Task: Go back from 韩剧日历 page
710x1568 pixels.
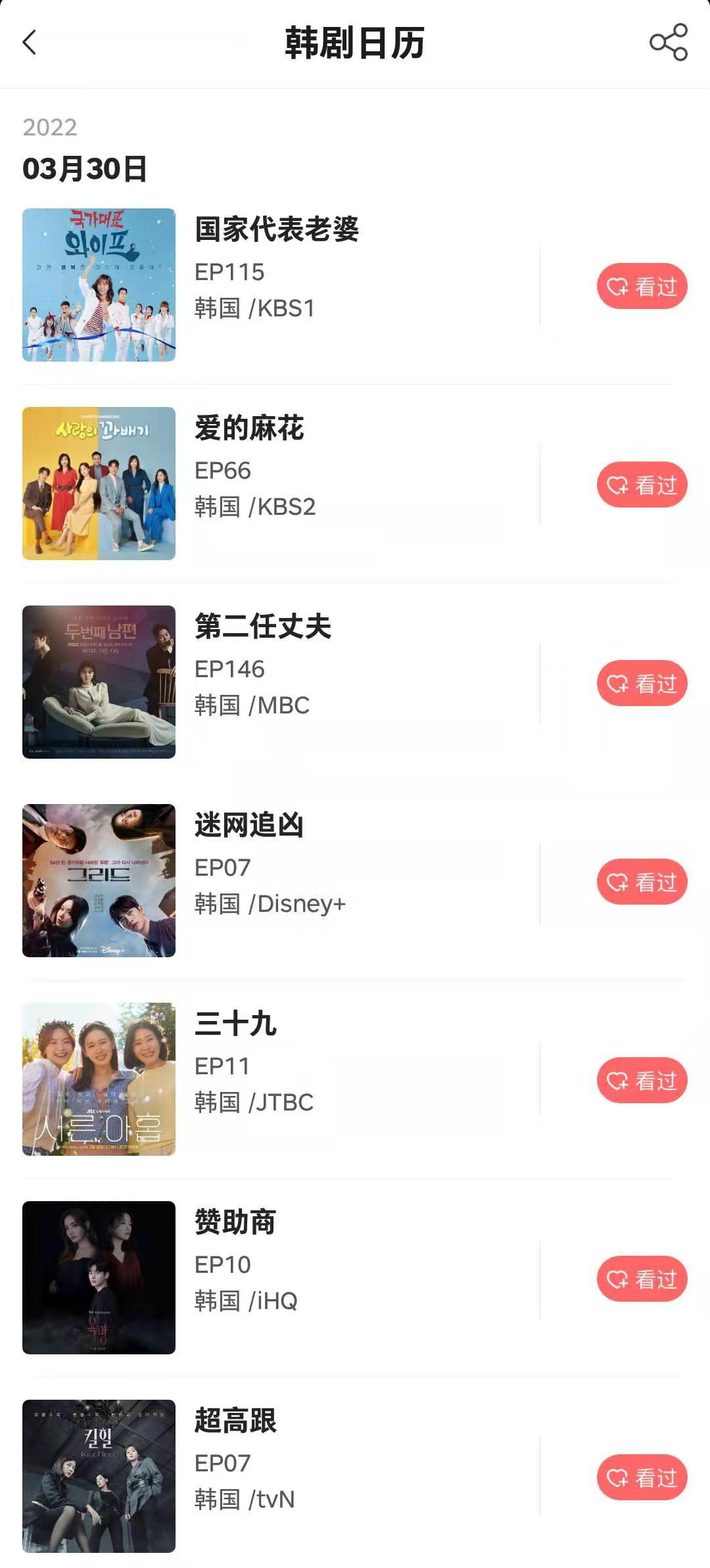Action: (30, 43)
